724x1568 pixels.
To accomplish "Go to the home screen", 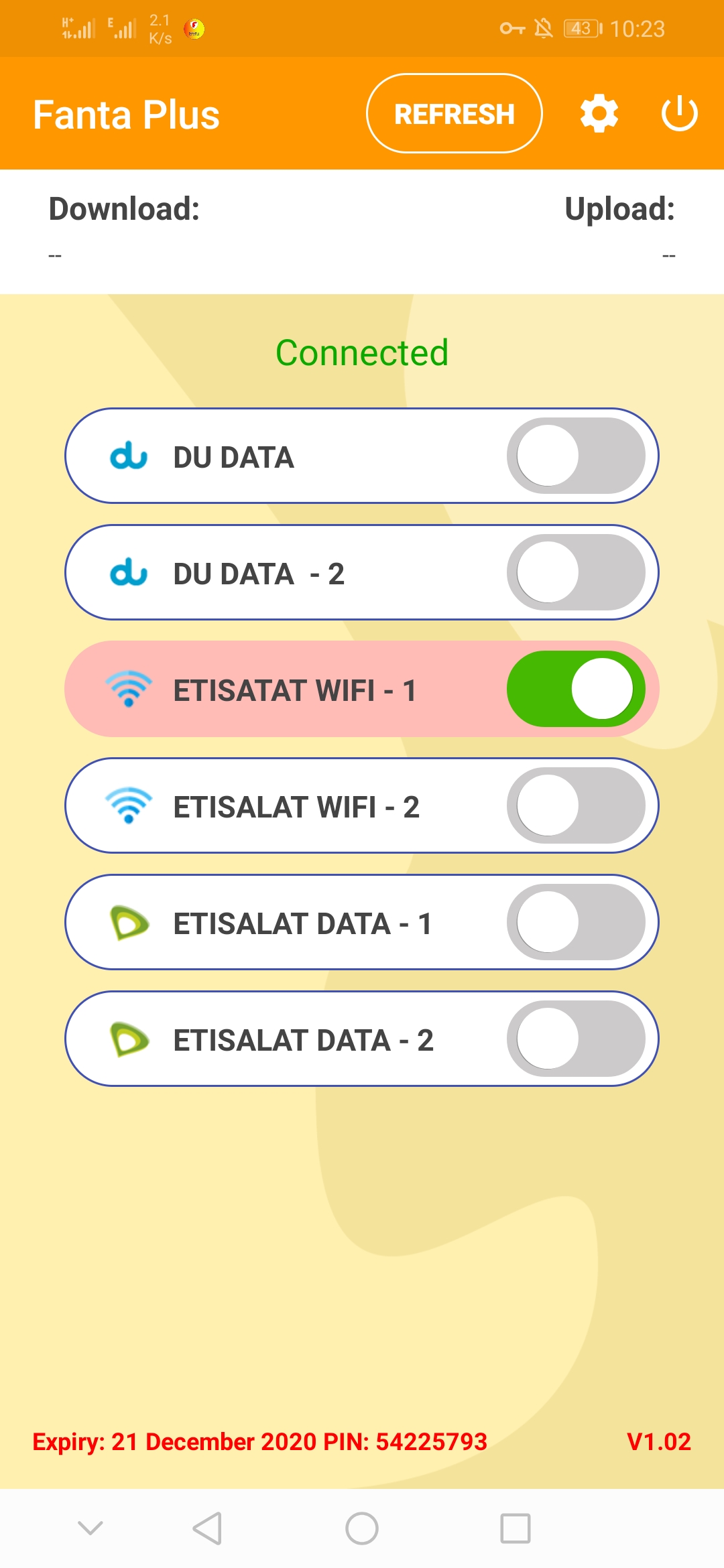I will (362, 1528).
